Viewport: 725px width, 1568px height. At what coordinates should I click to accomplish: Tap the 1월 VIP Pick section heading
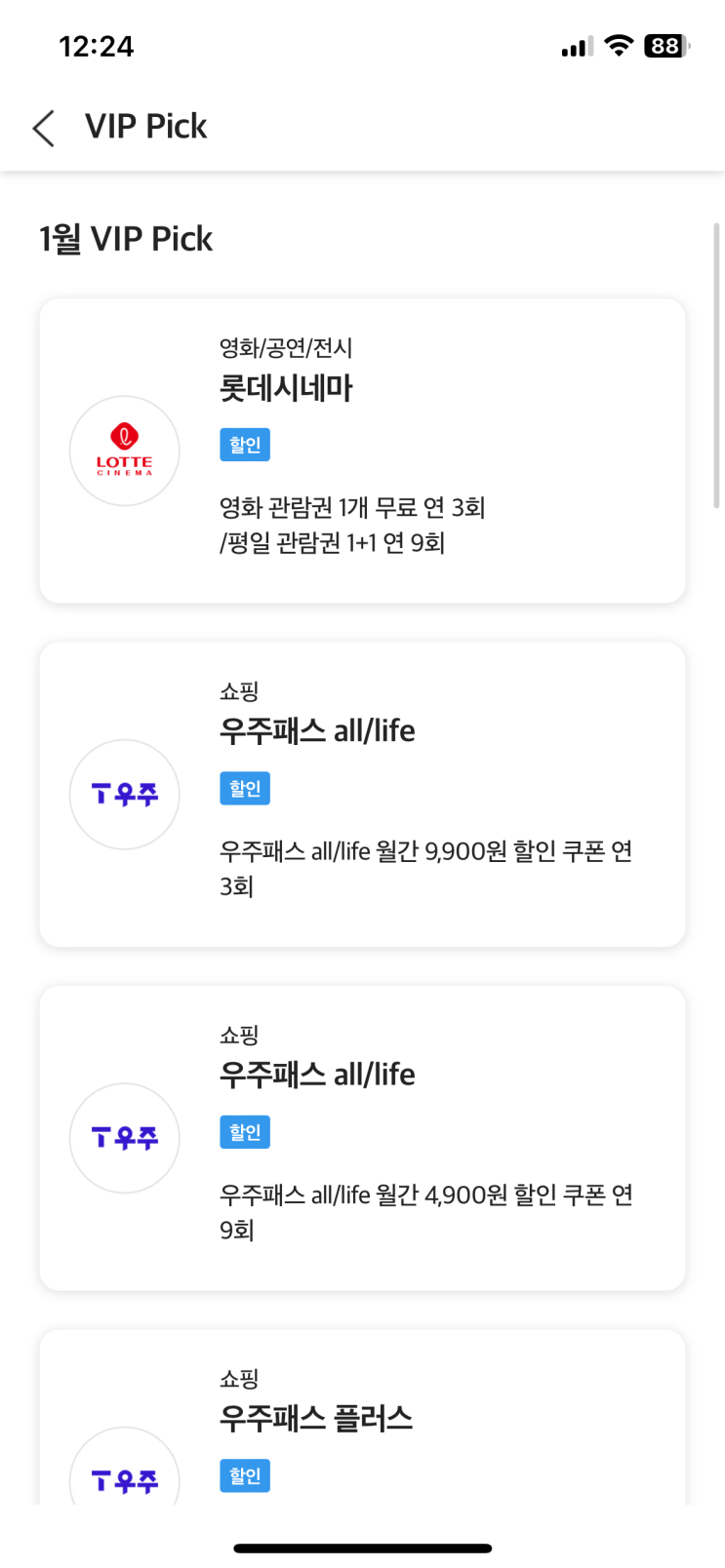click(x=125, y=238)
